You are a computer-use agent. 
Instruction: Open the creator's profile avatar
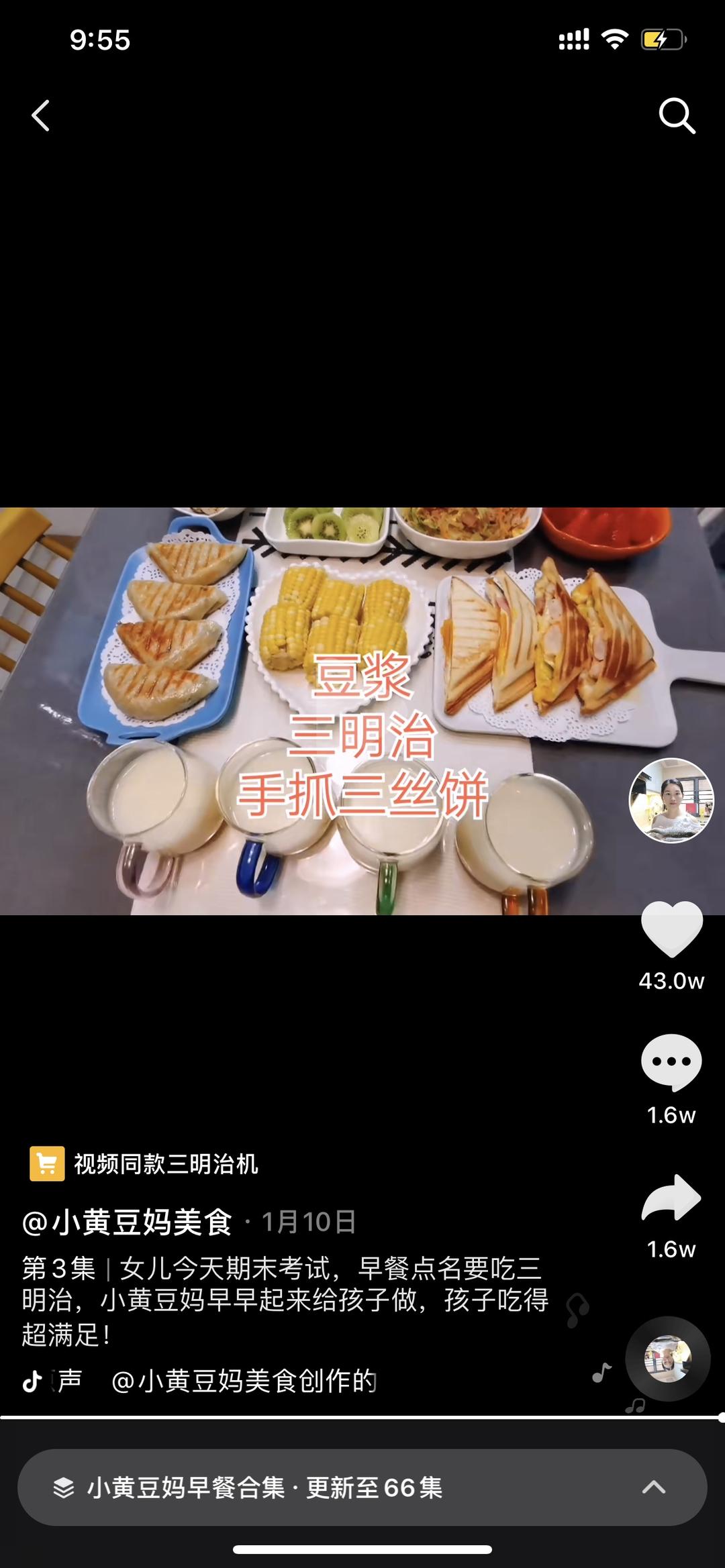tap(671, 800)
